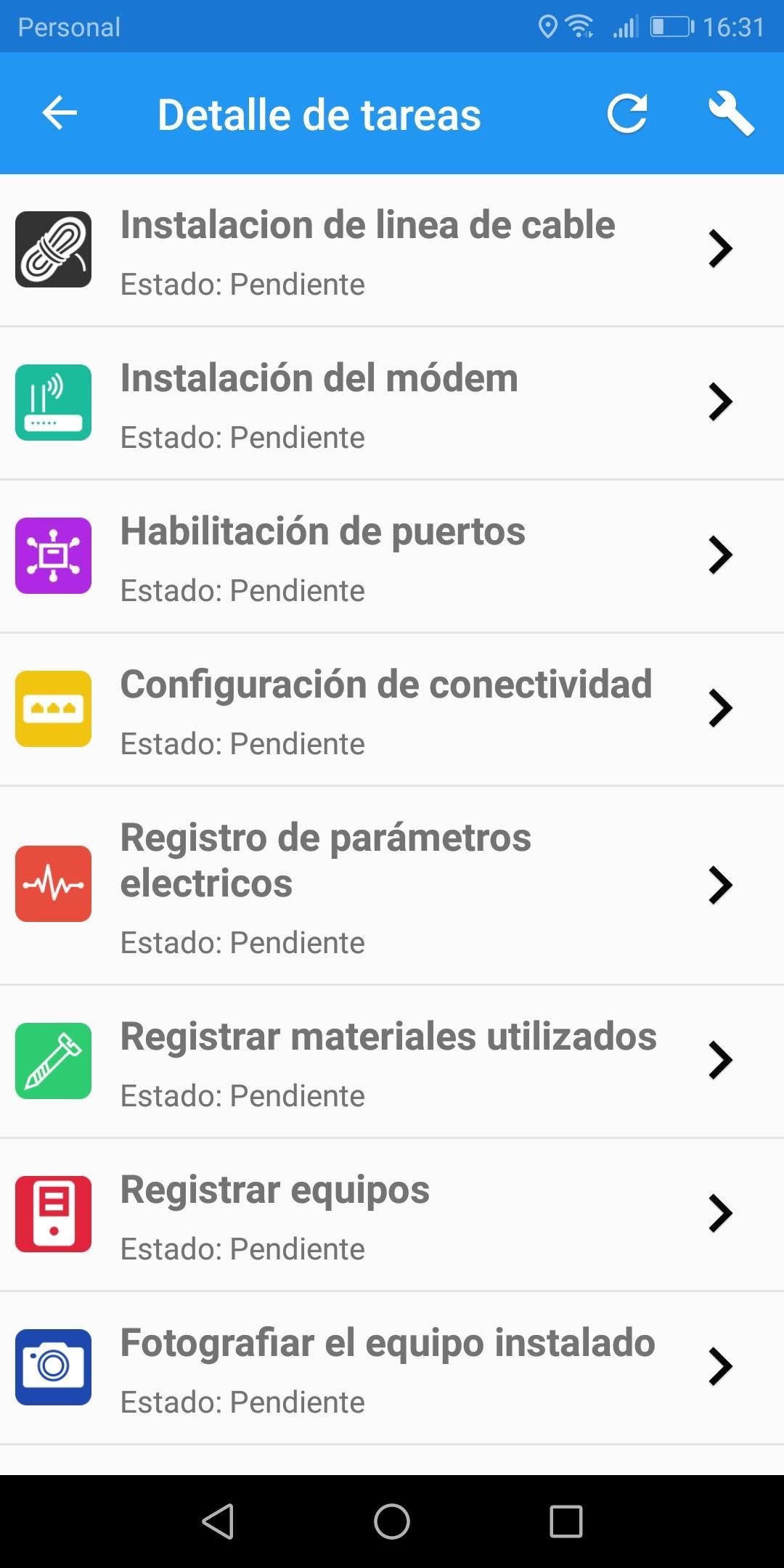
Task: Open Registrar materiales utilizados
Action: click(392, 1062)
